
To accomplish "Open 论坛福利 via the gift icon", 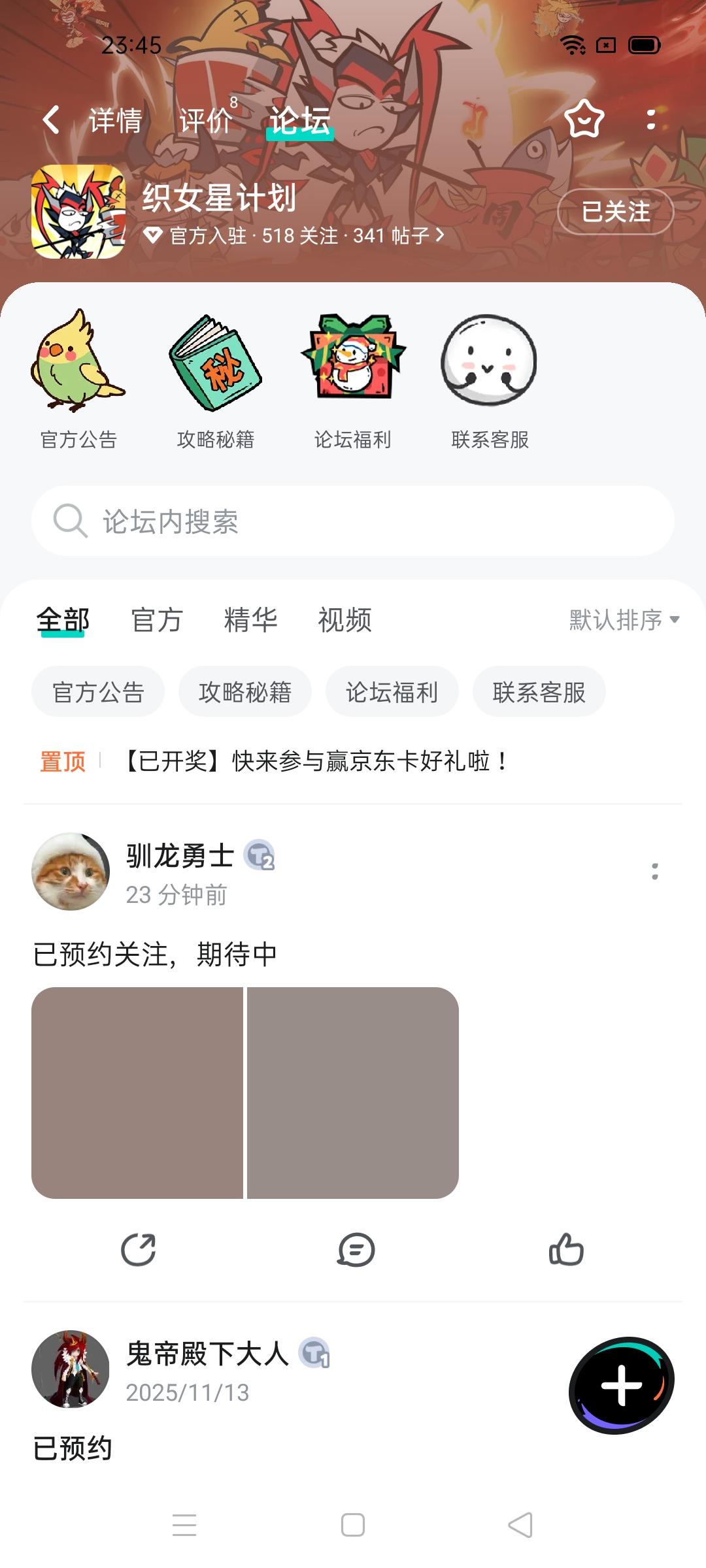I will [x=354, y=369].
